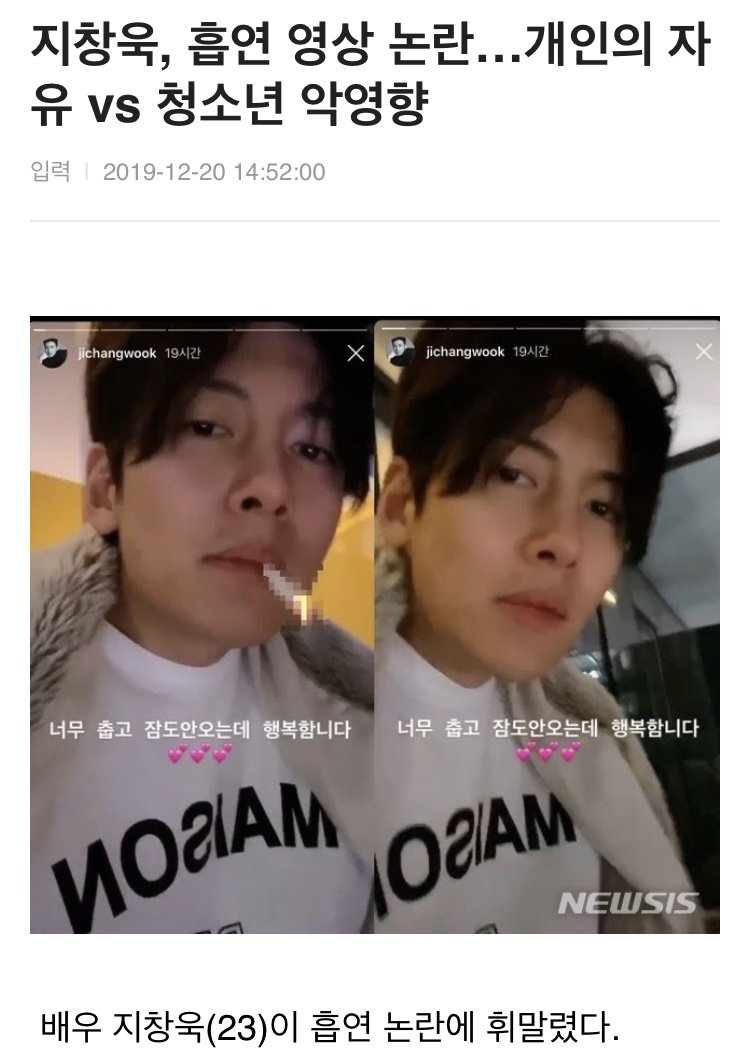The image size is (750, 1063).
Task: Open the article photo of the Instagram stories
Action: 375,625
